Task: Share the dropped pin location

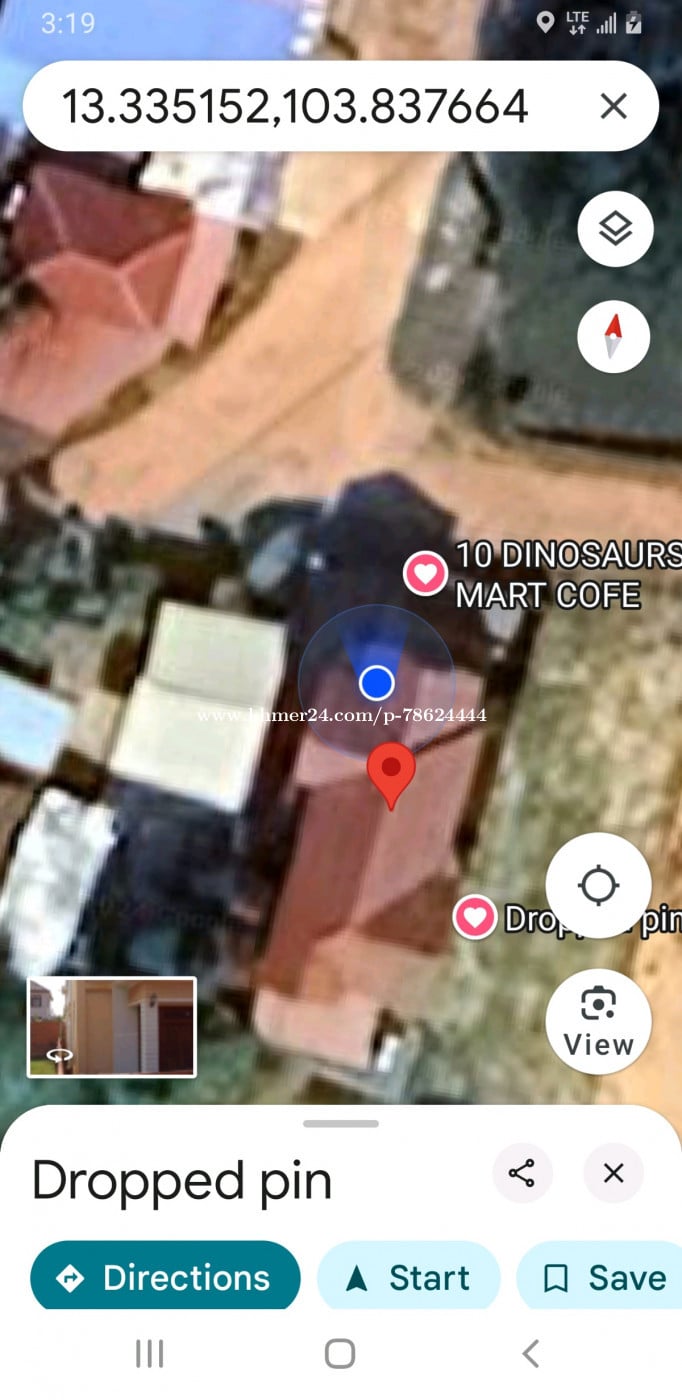Action: tap(522, 1173)
